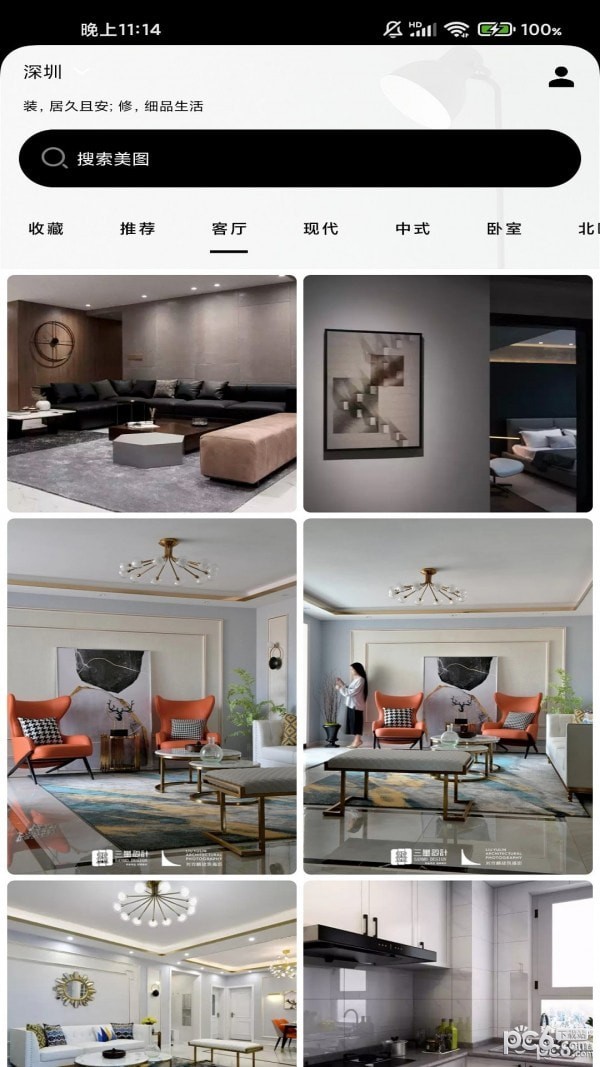600x1067 pixels.
Task: Open the user profile icon
Action: tap(561, 77)
